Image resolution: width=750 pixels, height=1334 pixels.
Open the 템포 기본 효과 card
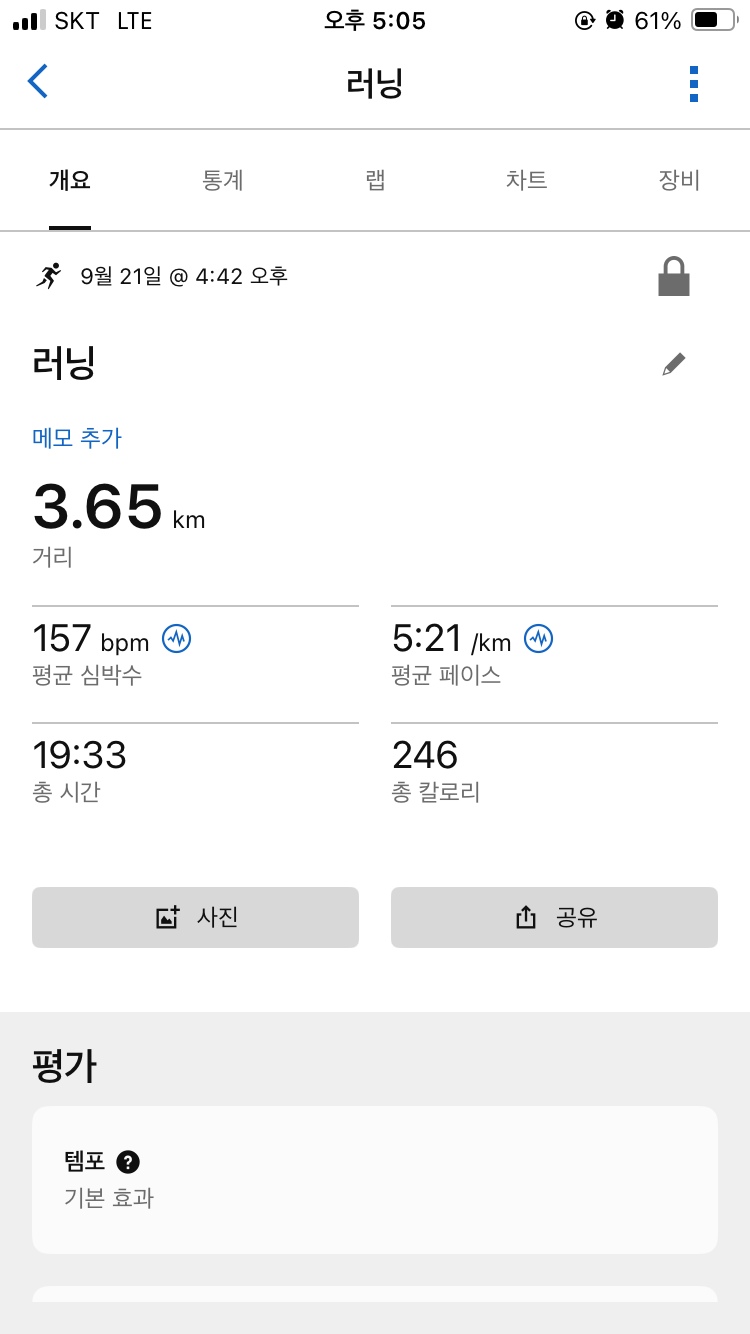click(x=375, y=1180)
